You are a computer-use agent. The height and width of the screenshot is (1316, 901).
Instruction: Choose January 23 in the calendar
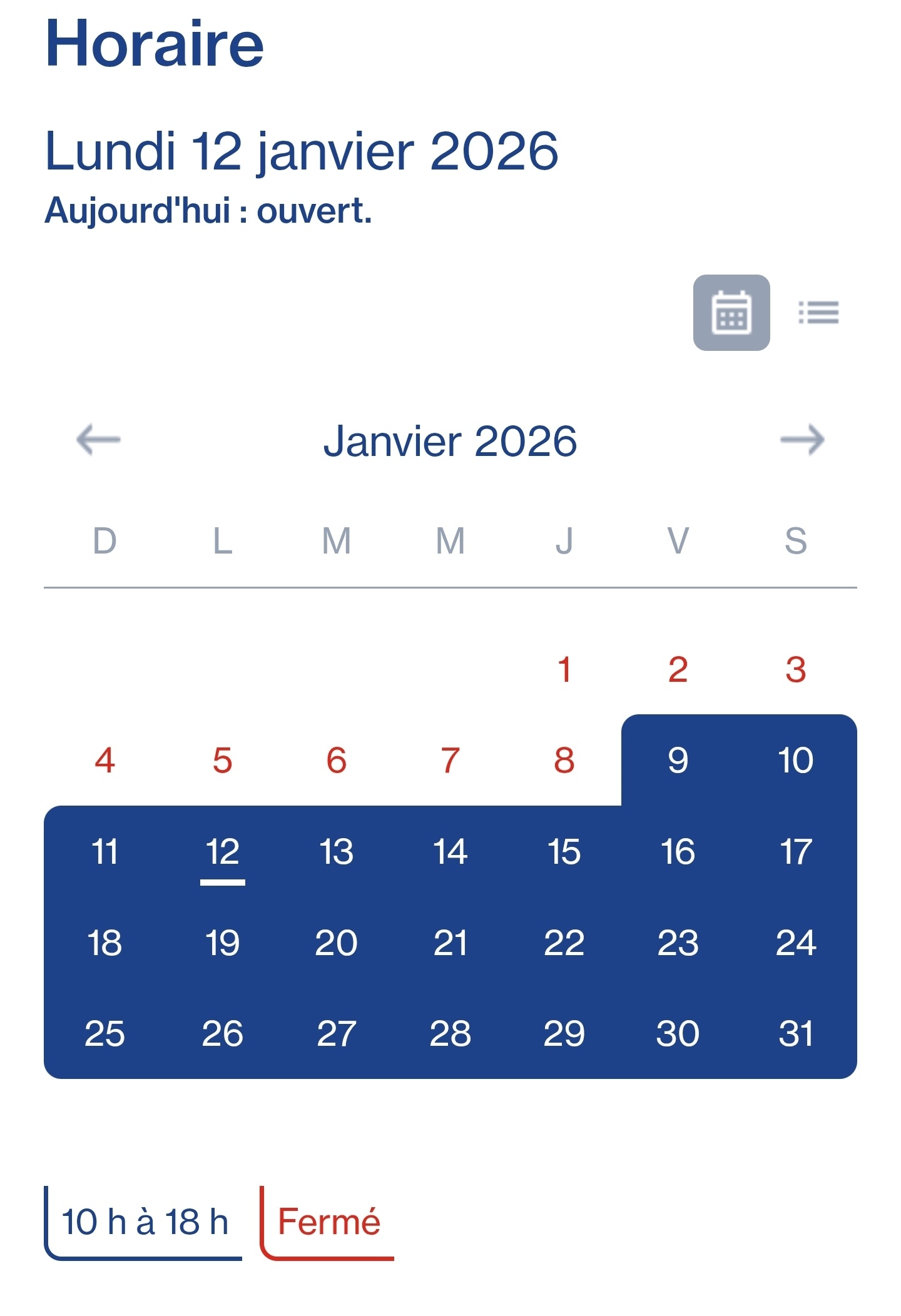coord(678,943)
